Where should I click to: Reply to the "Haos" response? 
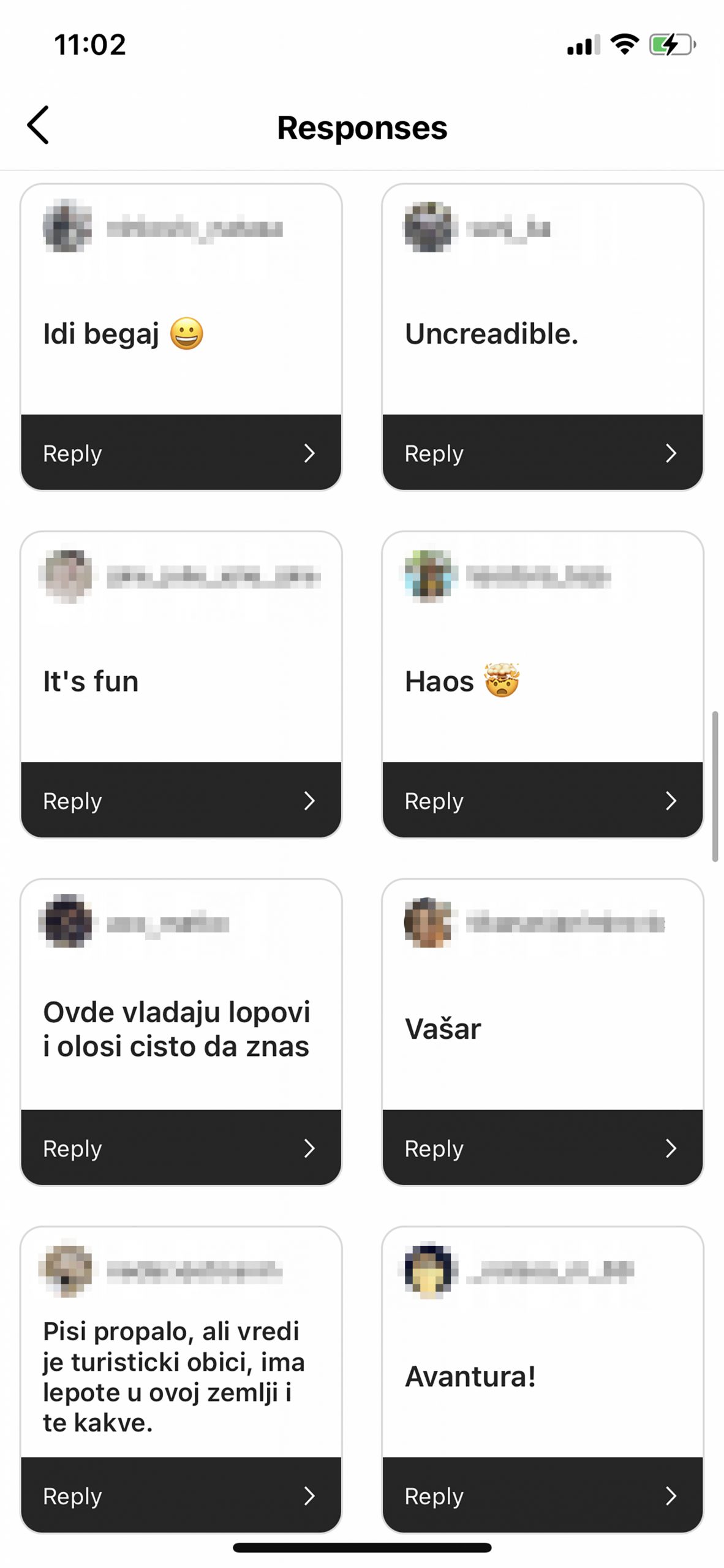(542, 800)
